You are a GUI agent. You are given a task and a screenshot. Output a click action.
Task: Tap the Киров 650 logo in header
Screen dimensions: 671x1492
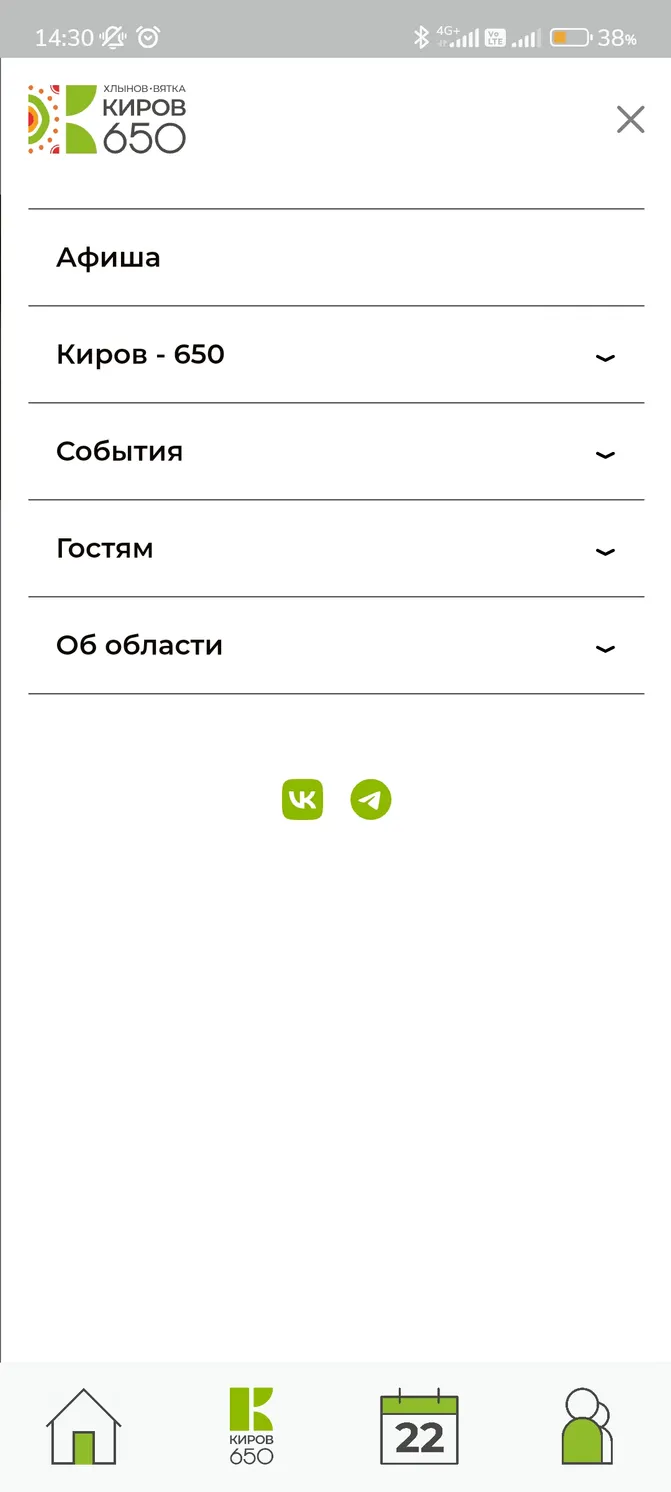click(x=107, y=119)
